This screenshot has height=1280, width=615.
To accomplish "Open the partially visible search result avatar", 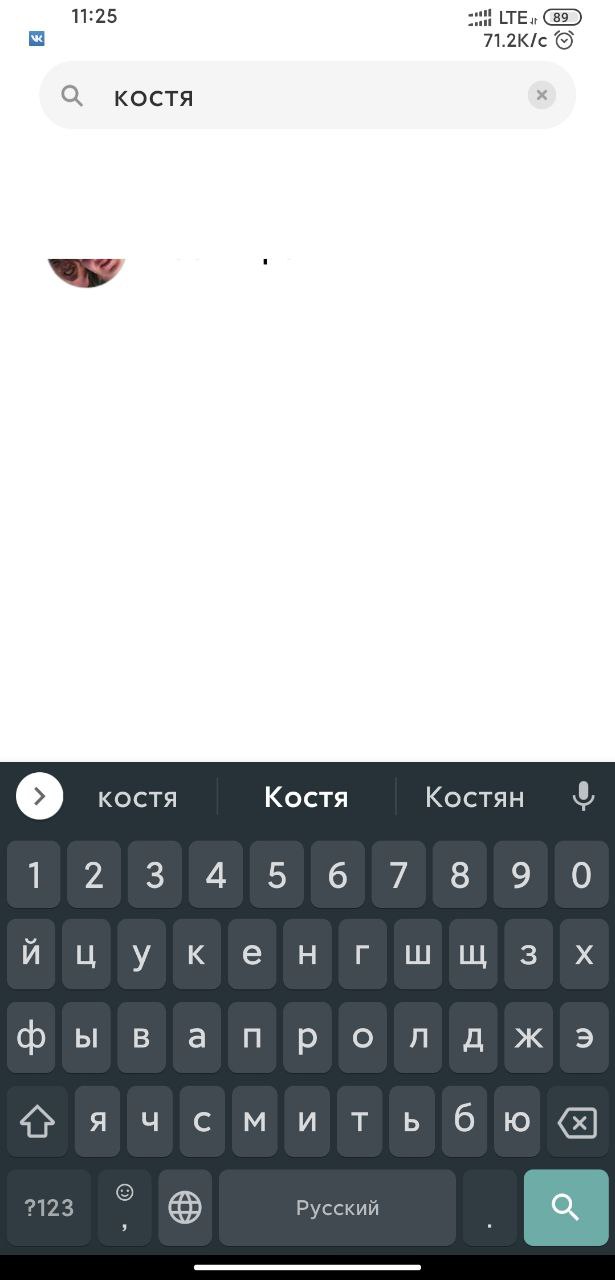I will click(86, 270).
